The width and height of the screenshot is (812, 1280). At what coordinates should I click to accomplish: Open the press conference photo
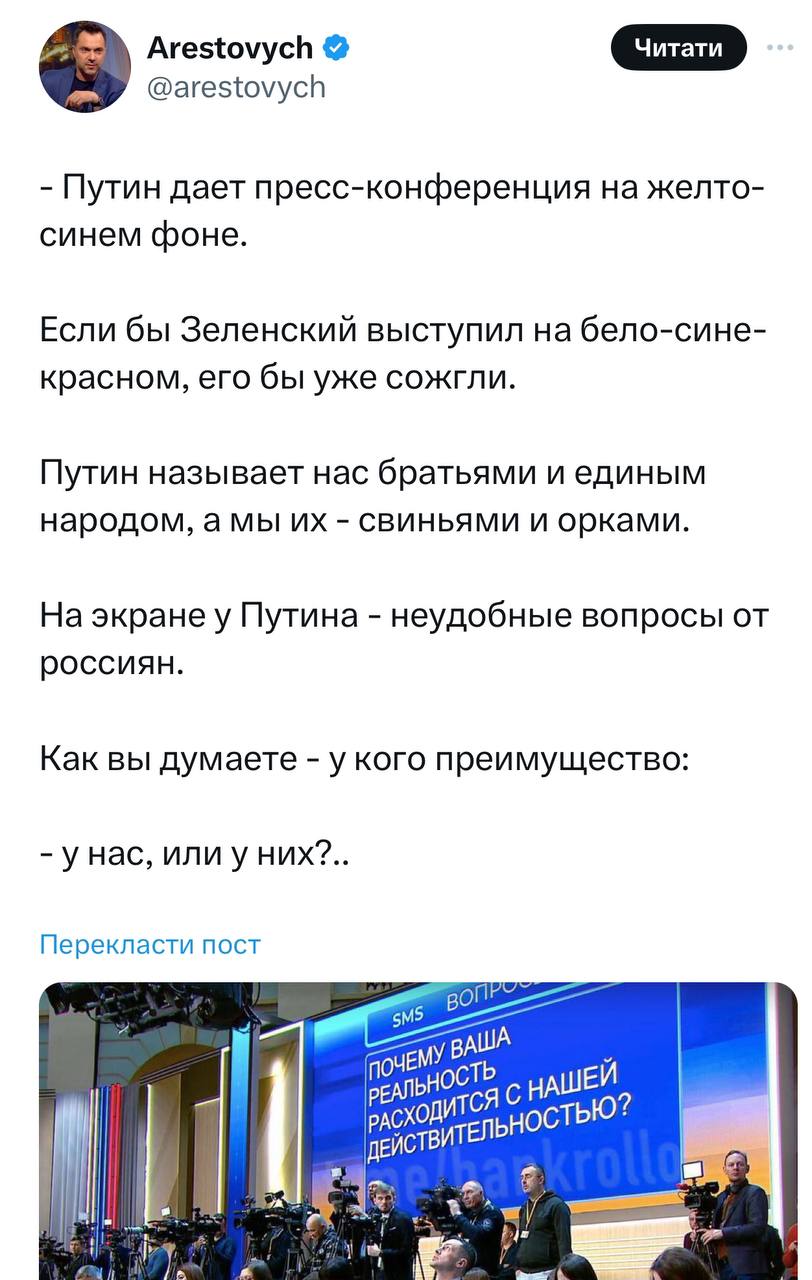(418, 1130)
